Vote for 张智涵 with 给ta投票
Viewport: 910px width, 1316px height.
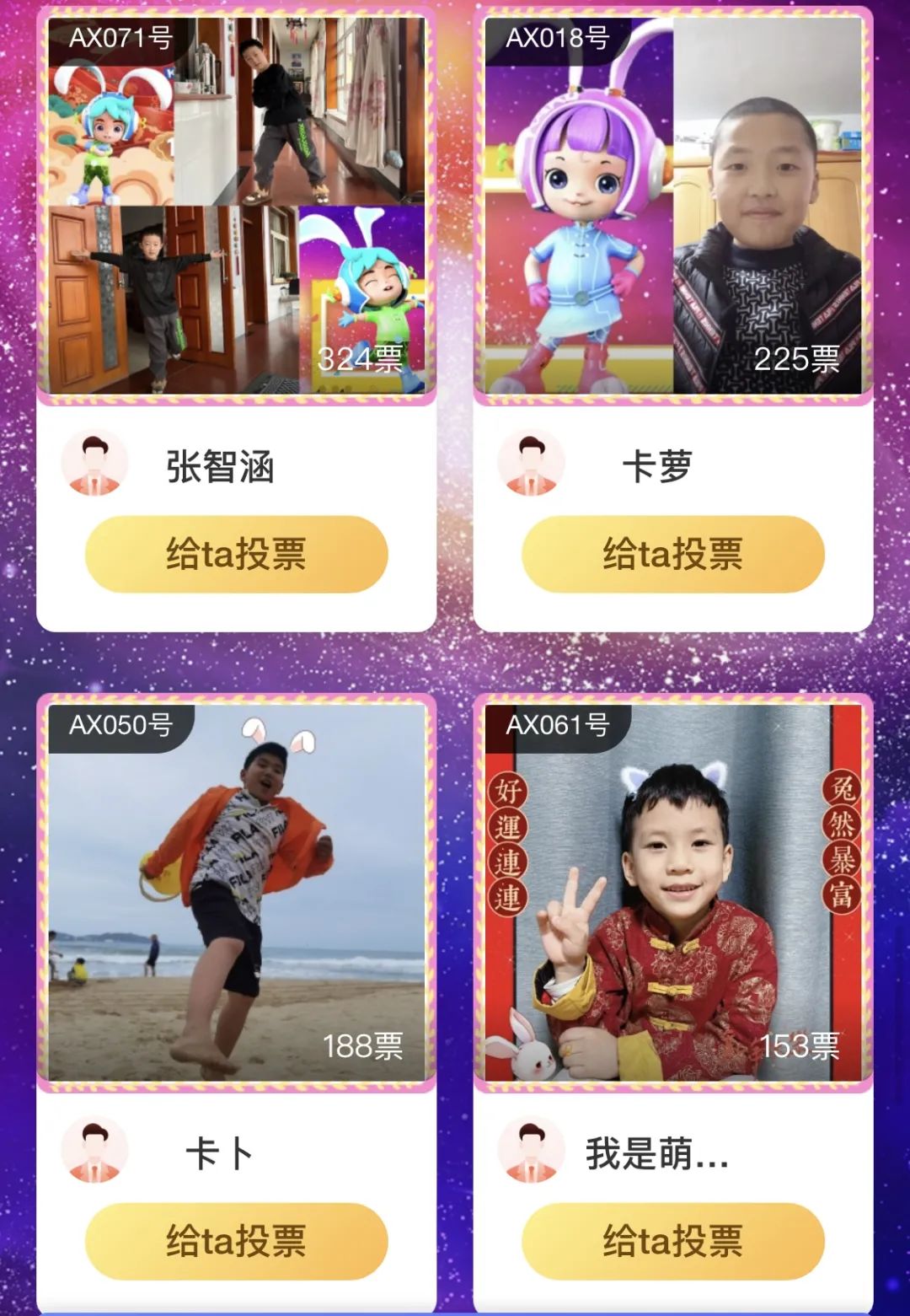pos(236,554)
